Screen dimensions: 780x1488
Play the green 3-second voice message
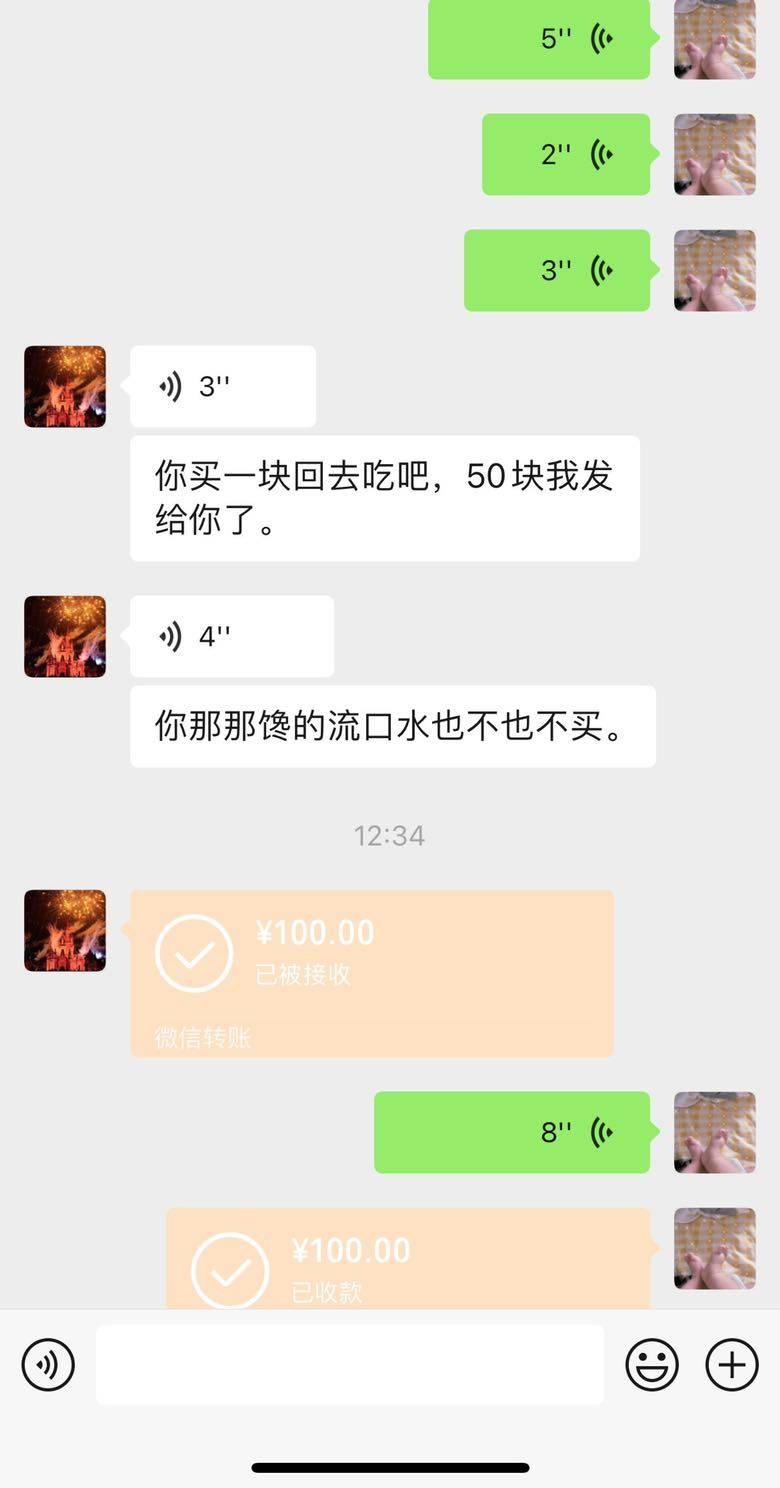coord(557,270)
